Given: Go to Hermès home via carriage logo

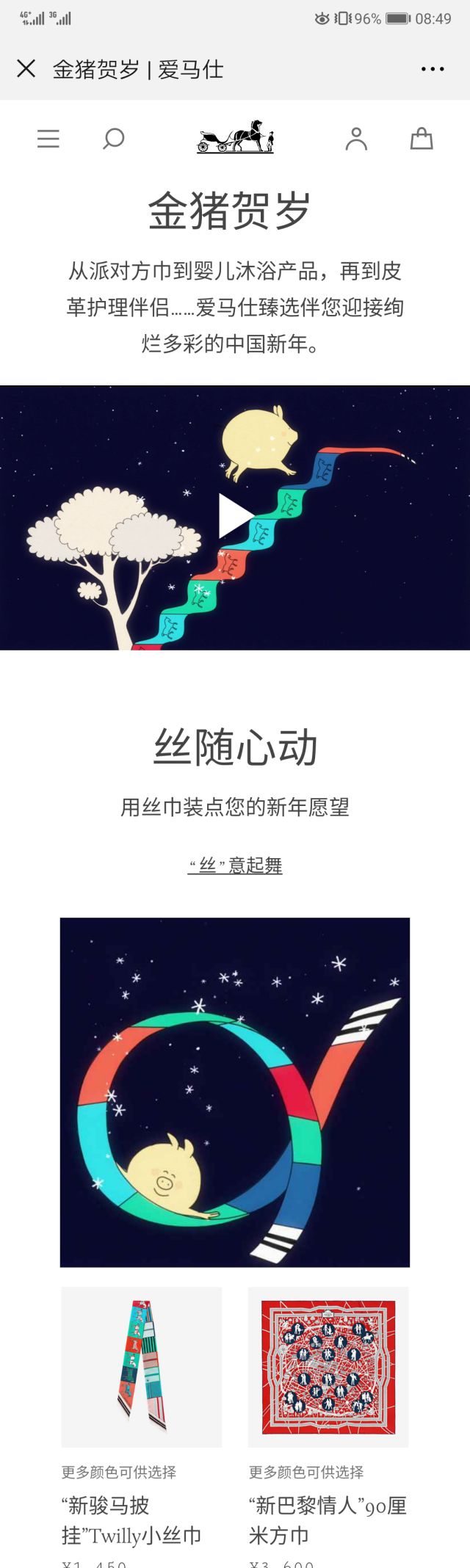Looking at the screenshot, I should 235,137.
